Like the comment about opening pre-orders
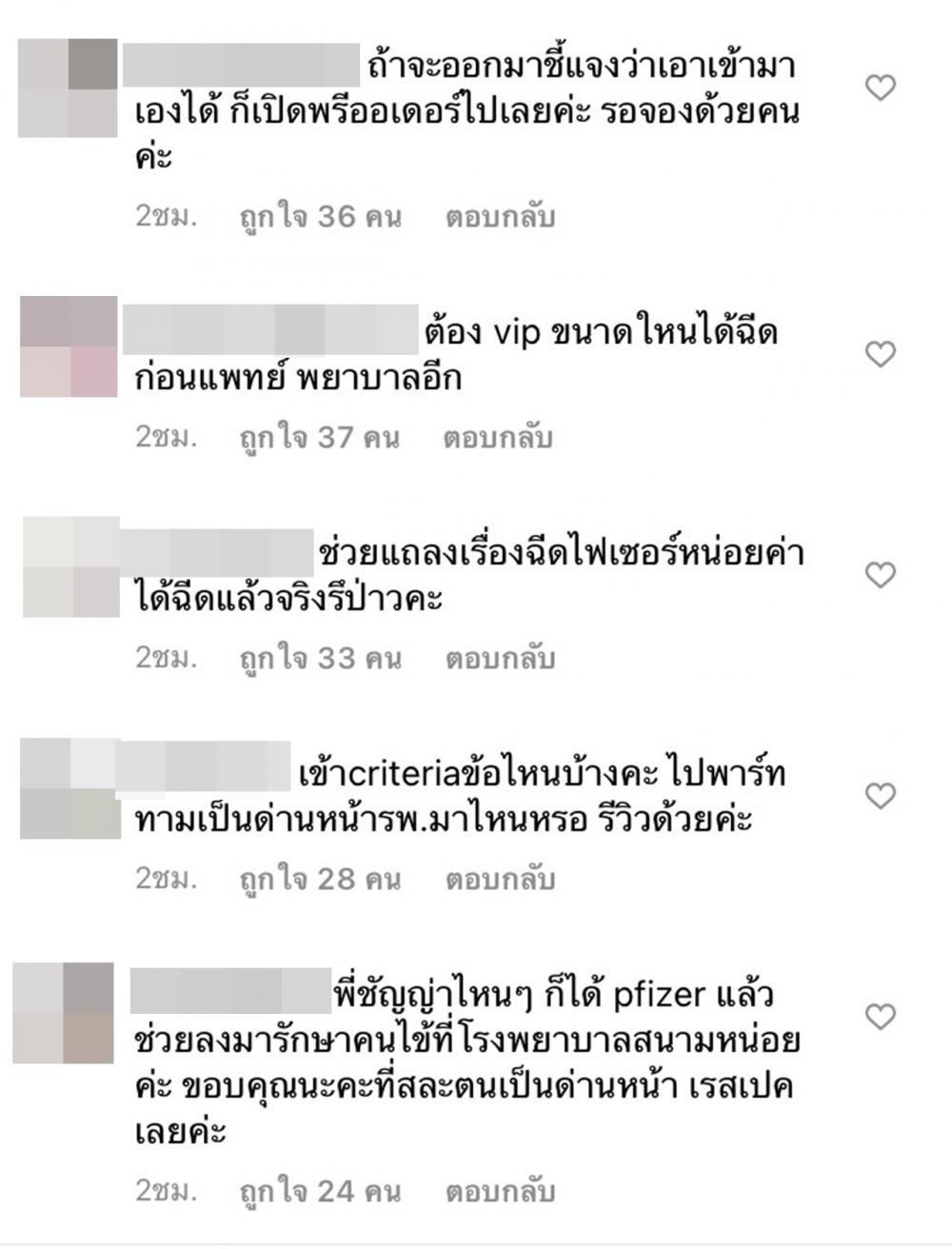 881,89
